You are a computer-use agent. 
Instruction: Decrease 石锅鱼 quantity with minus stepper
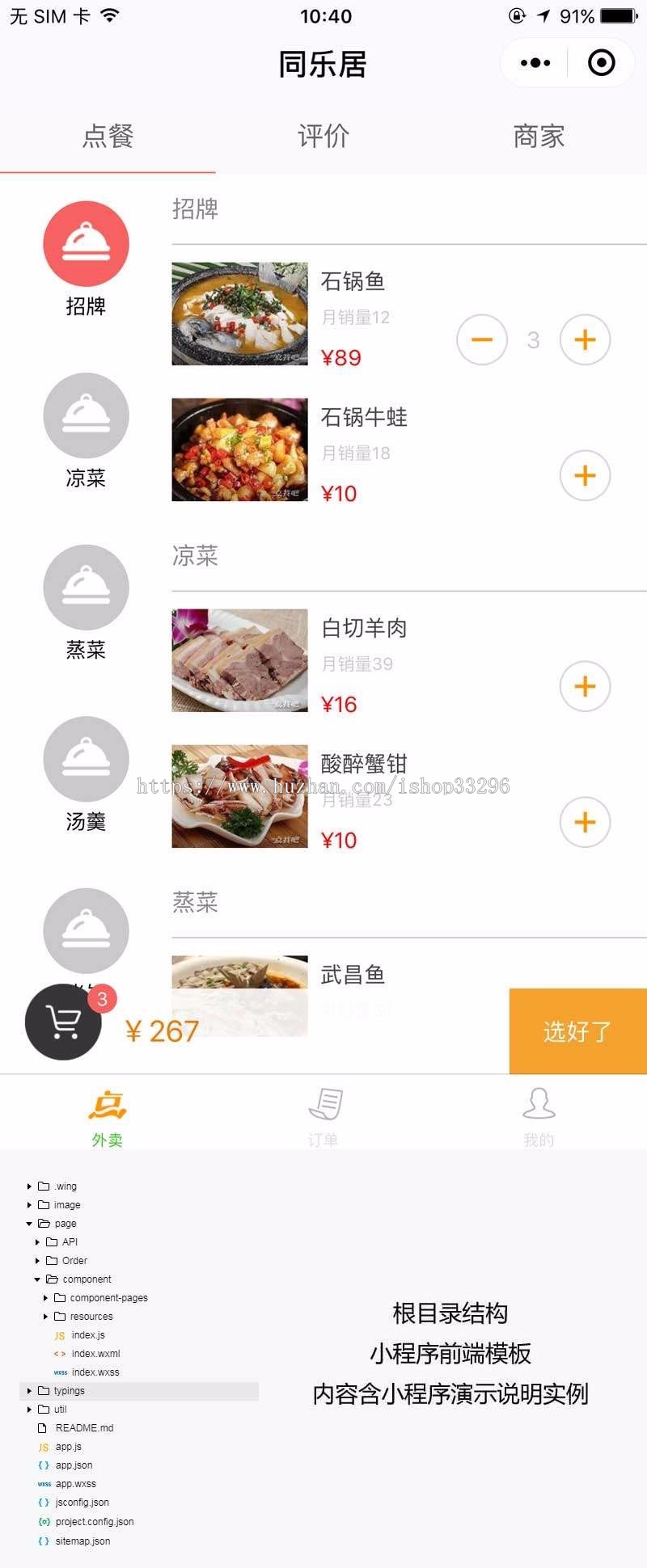[x=482, y=340]
